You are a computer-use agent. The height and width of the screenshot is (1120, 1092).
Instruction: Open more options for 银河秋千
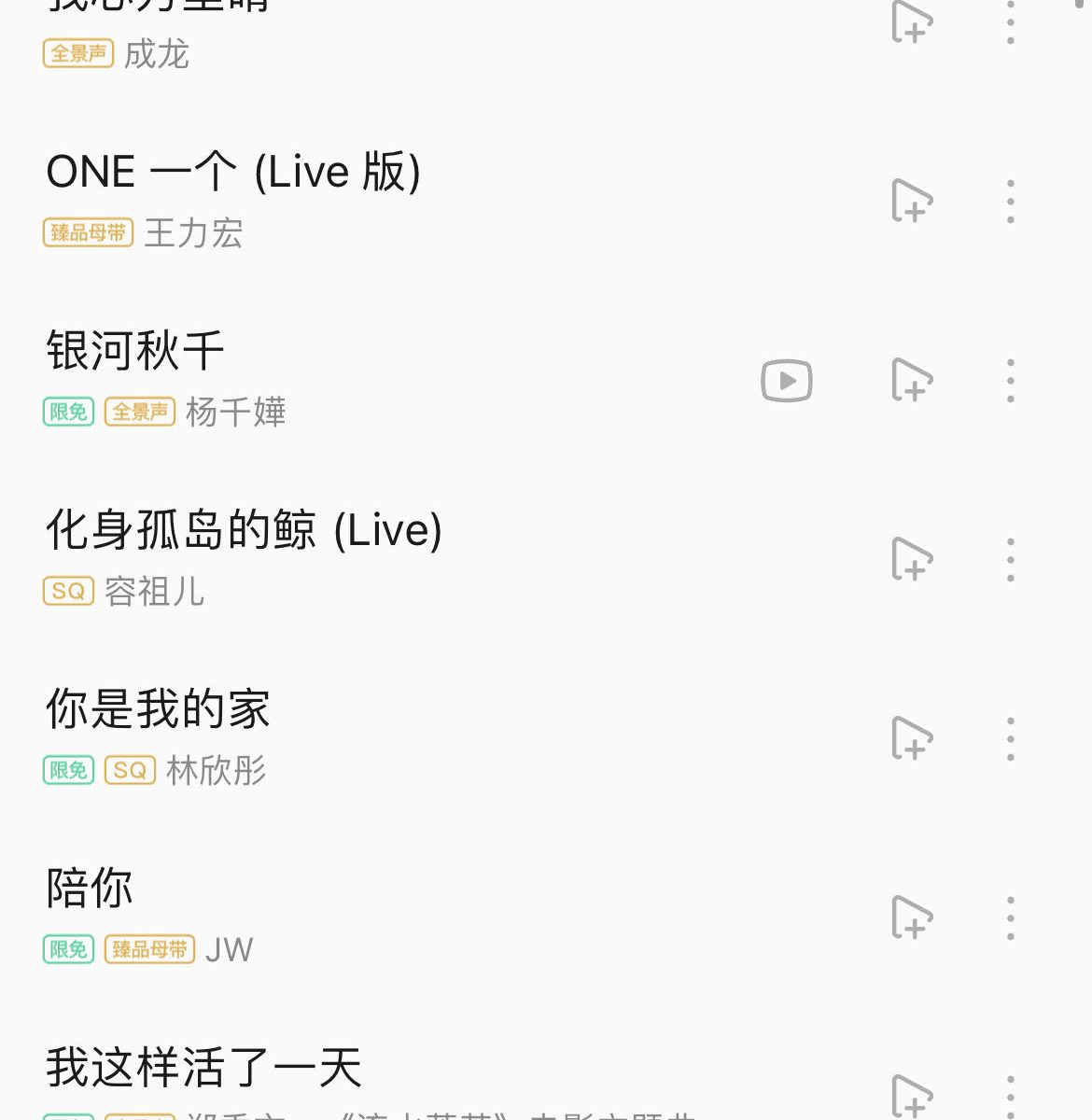pyautogui.click(x=1011, y=380)
